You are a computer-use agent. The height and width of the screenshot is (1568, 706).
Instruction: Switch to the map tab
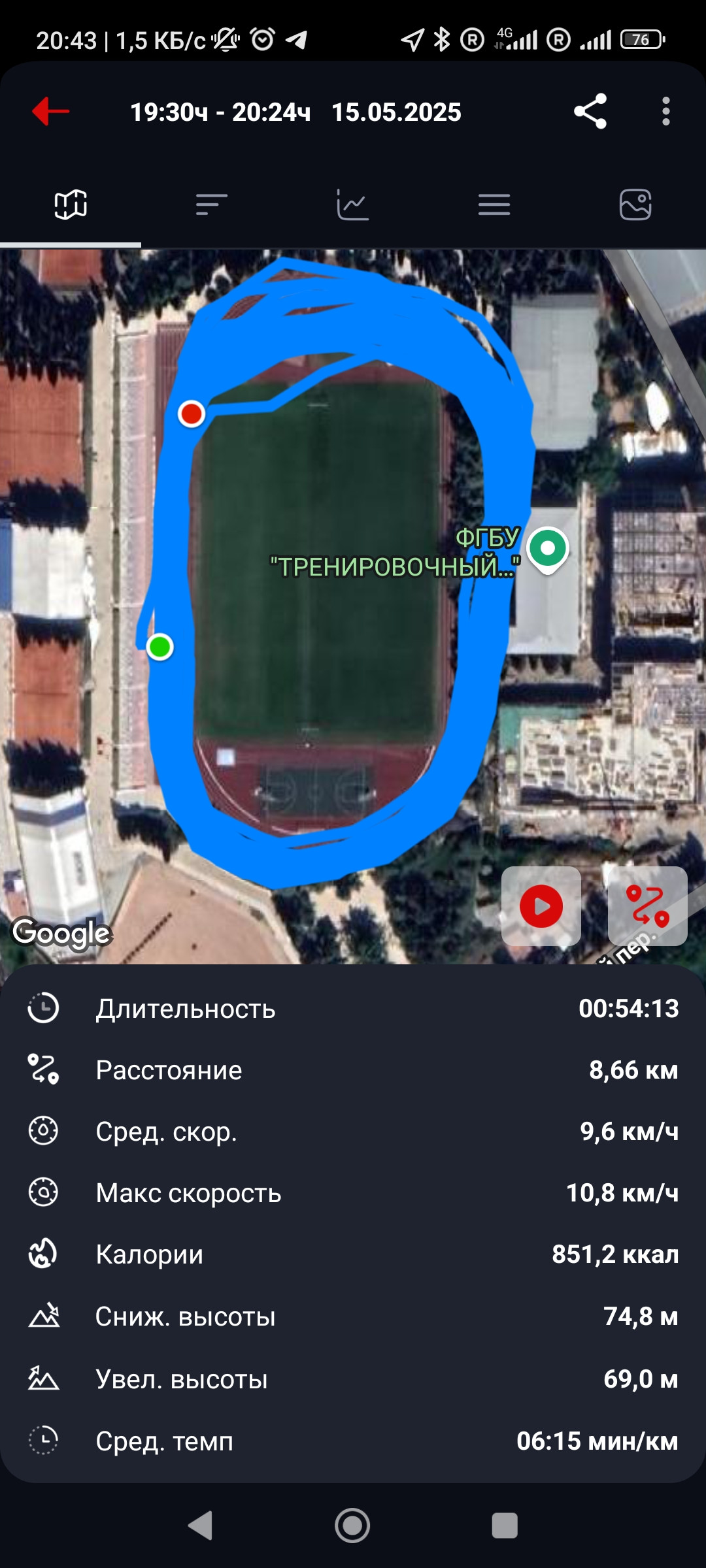(71, 204)
